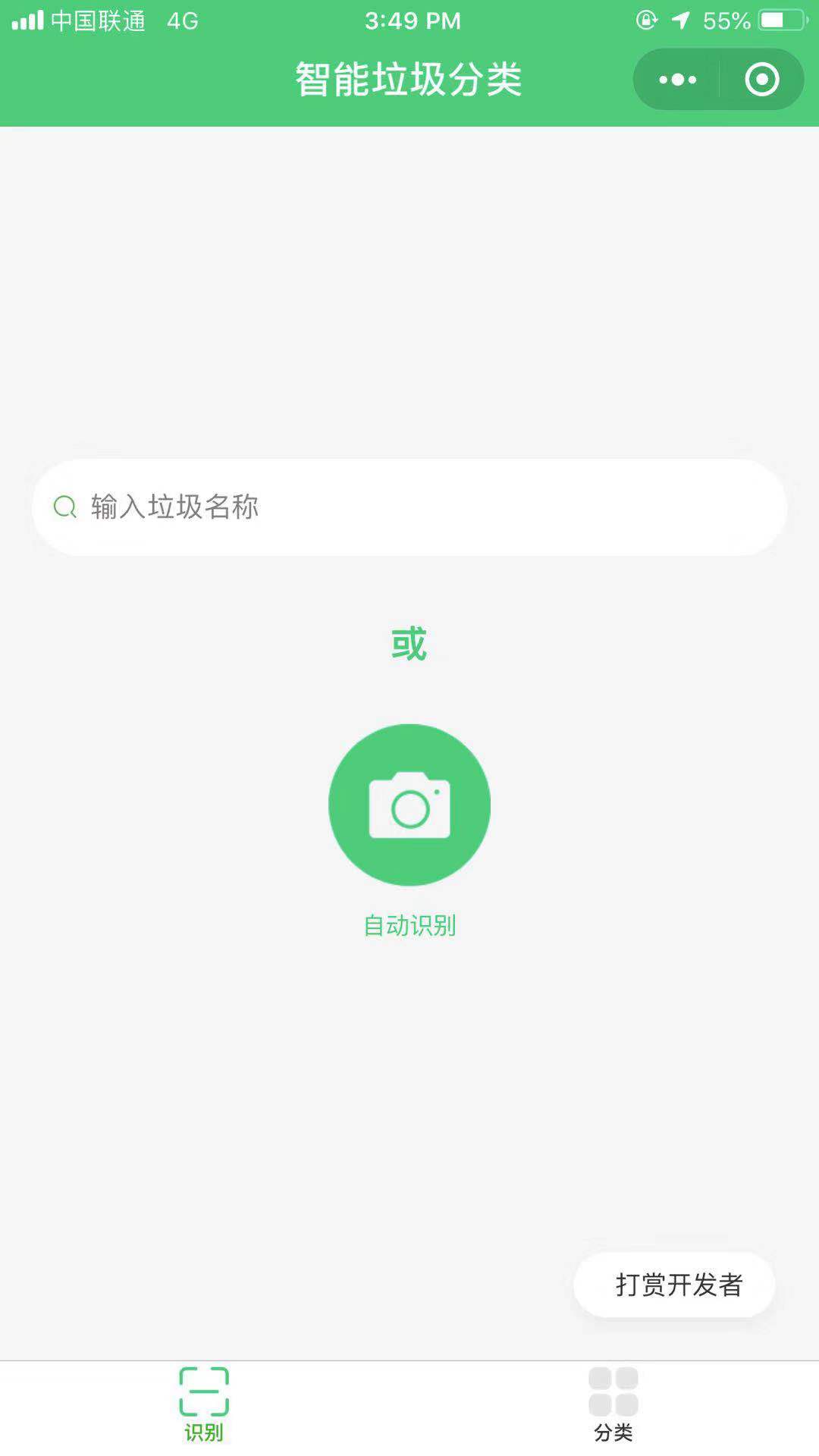This screenshot has height=1456, width=819.
Task: Close the mini program with the circle button
Action: pyautogui.click(x=761, y=80)
